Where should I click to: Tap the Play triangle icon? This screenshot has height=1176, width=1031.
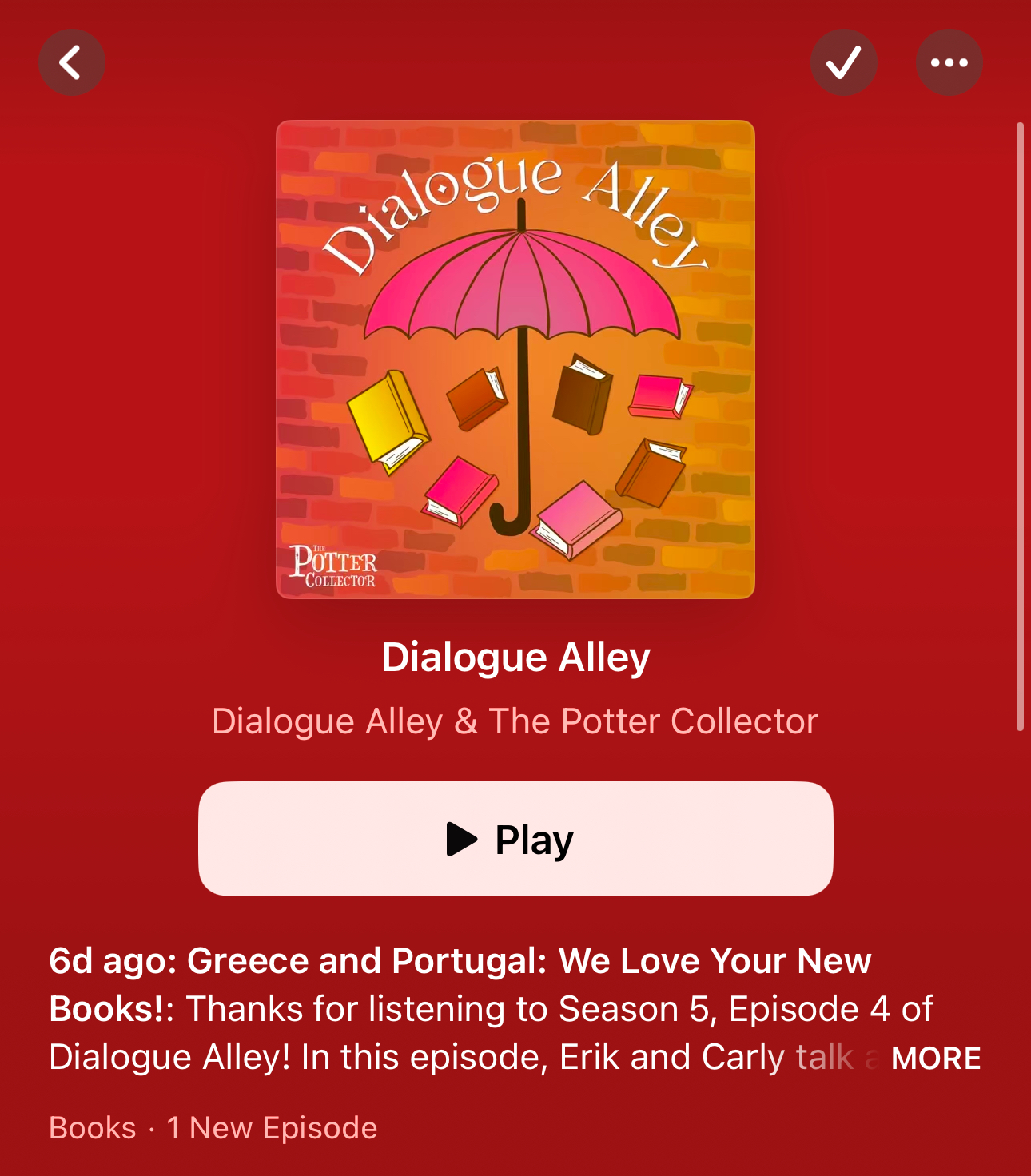click(x=462, y=839)
